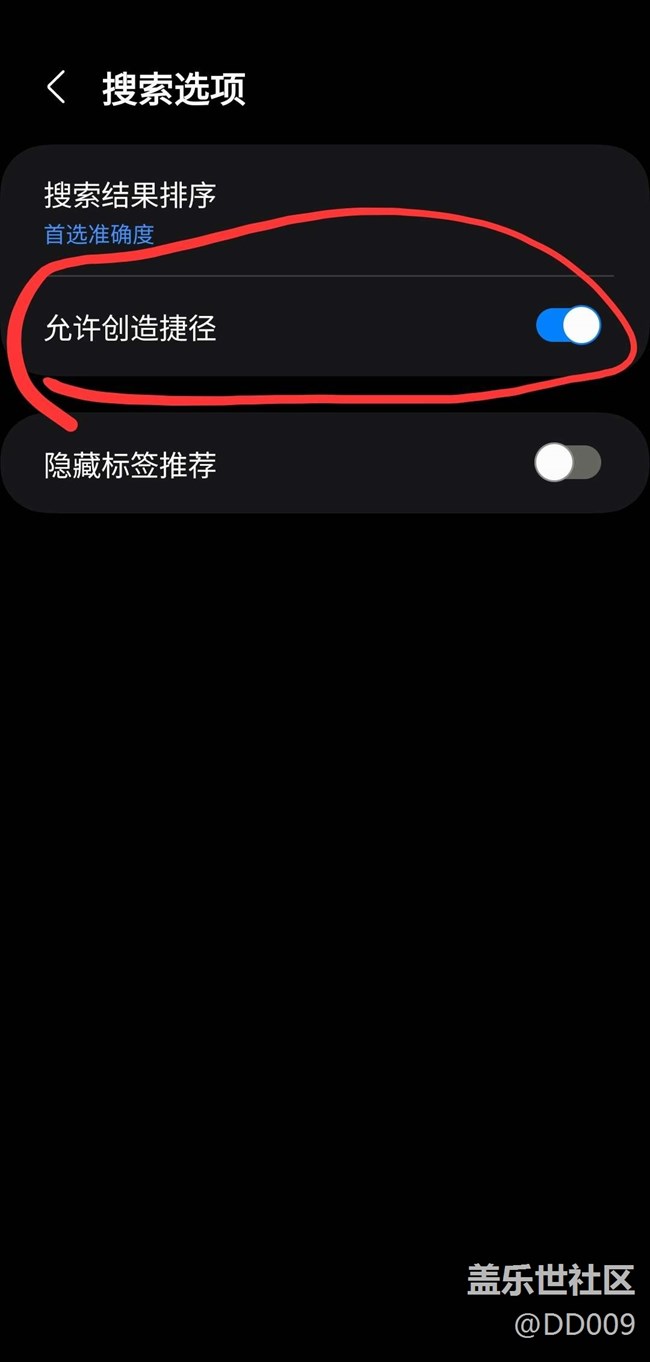Turn off 允许创造捷径 switch
Viewport: 650px width, 1362px height.
567,326
